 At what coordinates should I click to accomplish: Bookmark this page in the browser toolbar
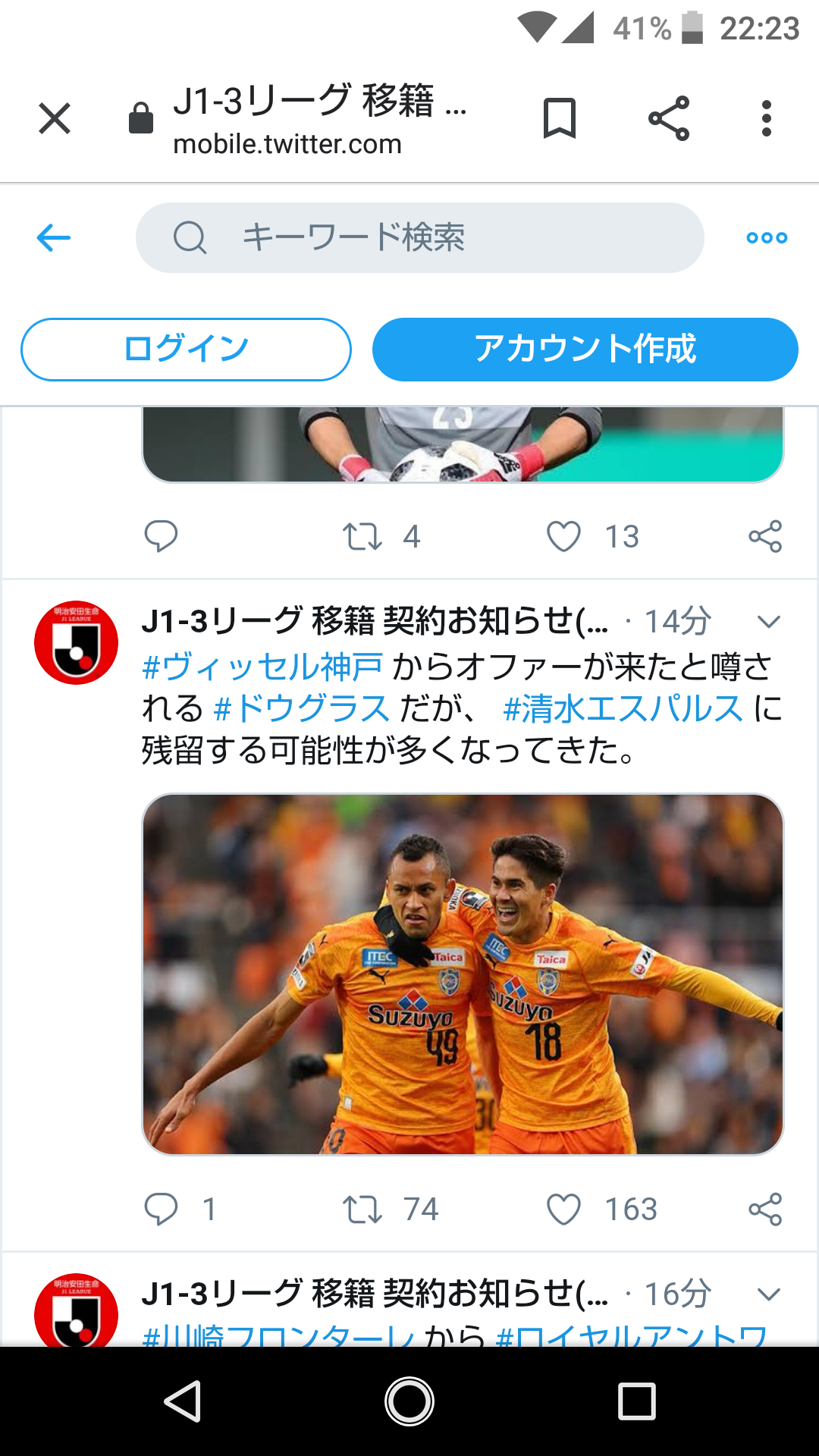coord(560,119)
